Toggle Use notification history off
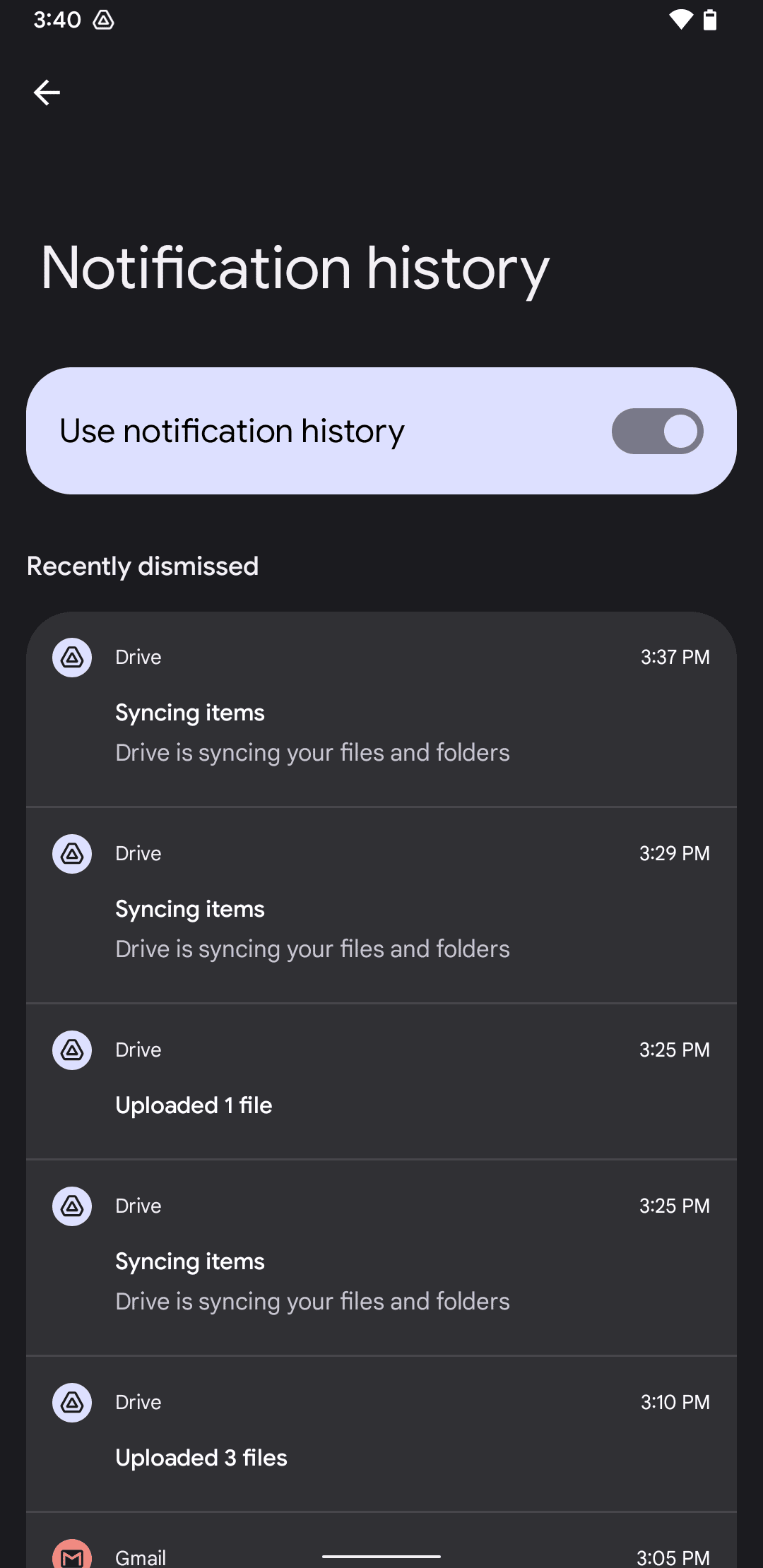This screenshot has height=1568, width=763. pos(656,431)
